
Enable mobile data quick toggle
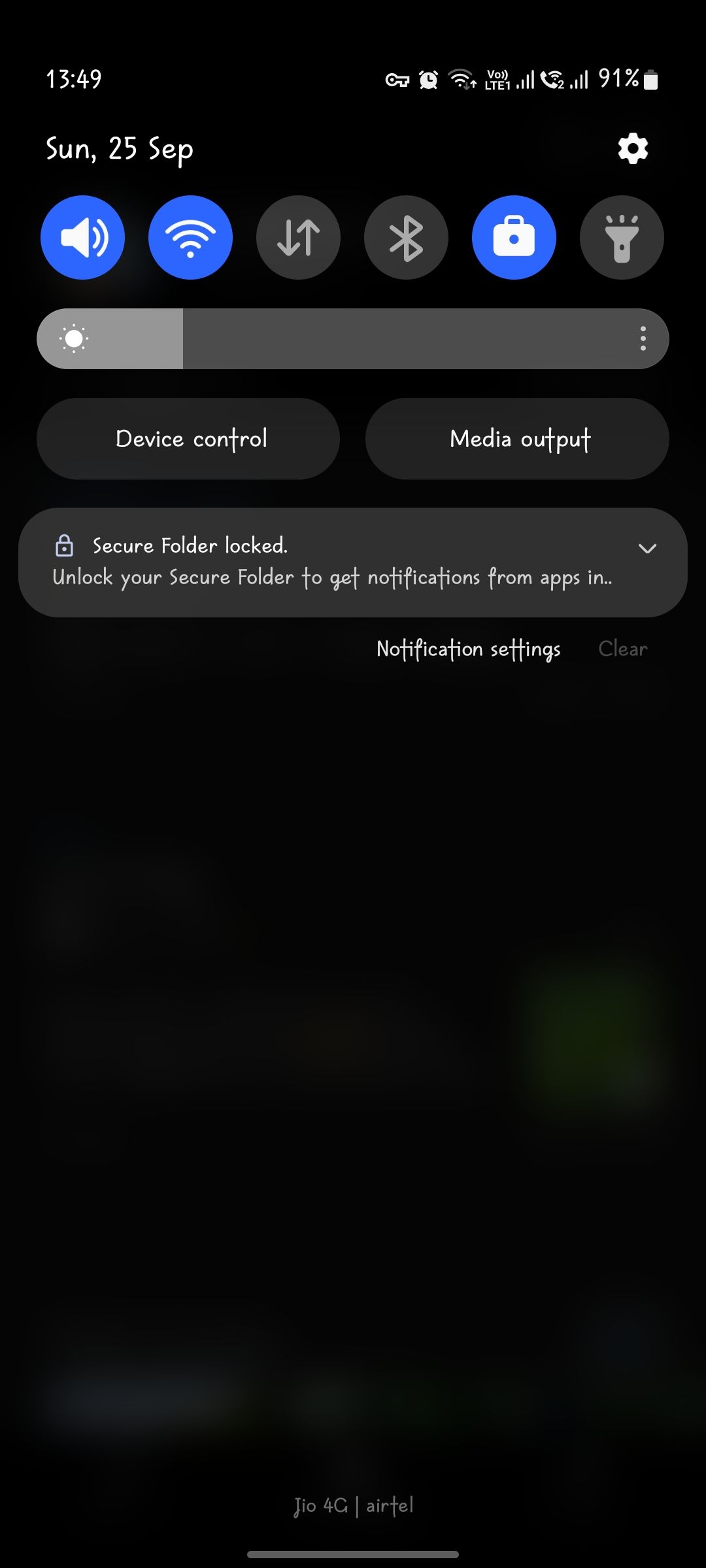coord(298,237)
